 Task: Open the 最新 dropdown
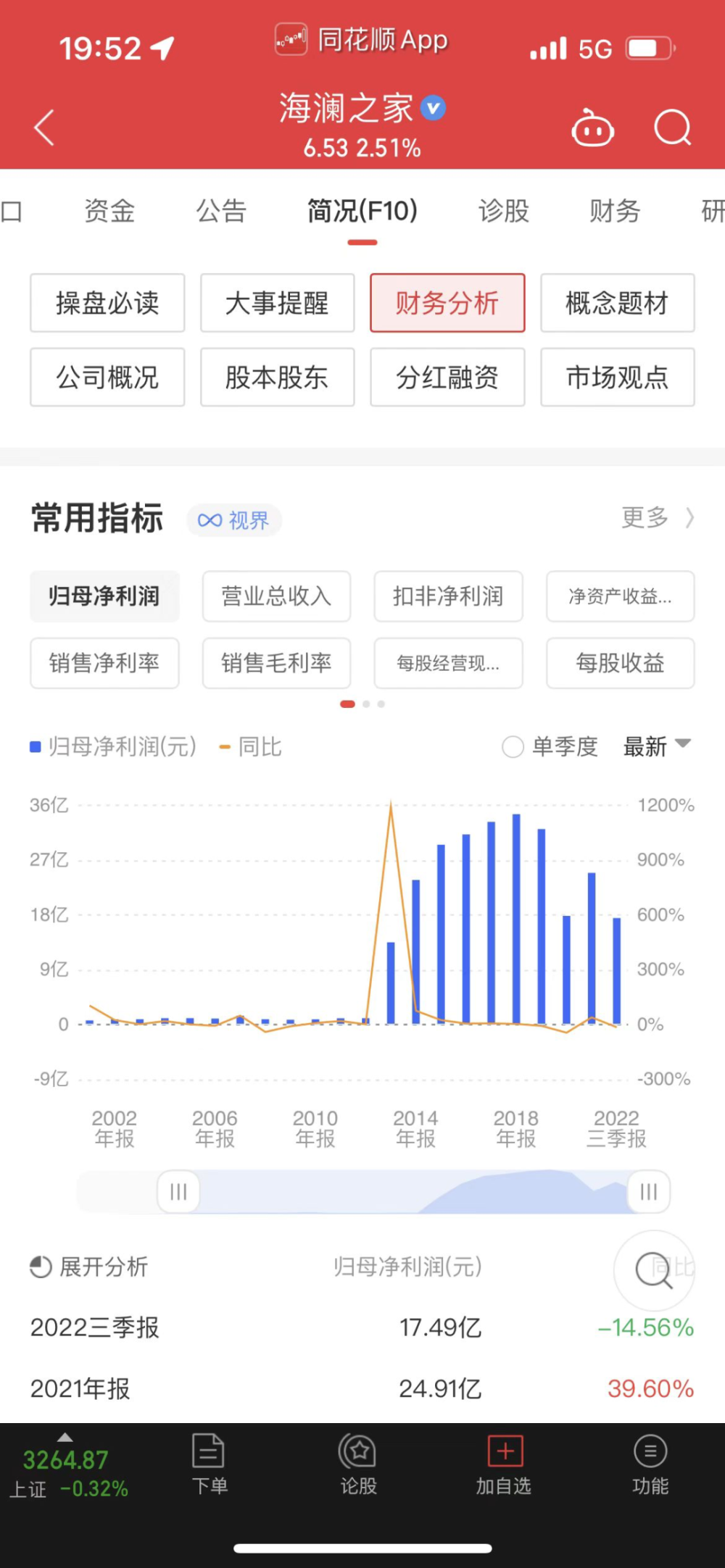657,746
